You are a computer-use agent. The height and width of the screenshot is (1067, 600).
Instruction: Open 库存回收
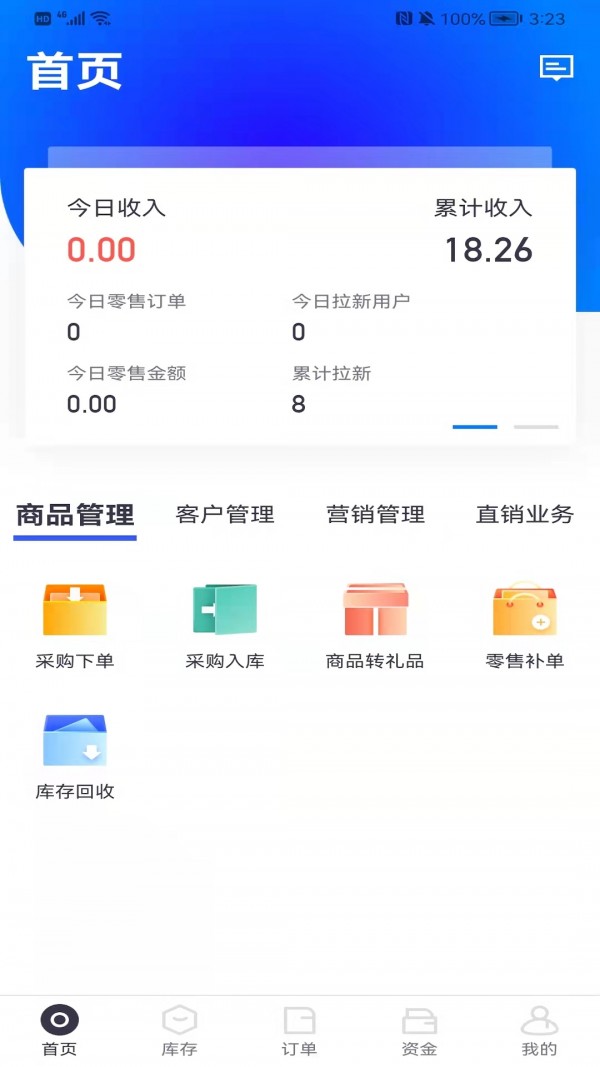pos(75,755)
